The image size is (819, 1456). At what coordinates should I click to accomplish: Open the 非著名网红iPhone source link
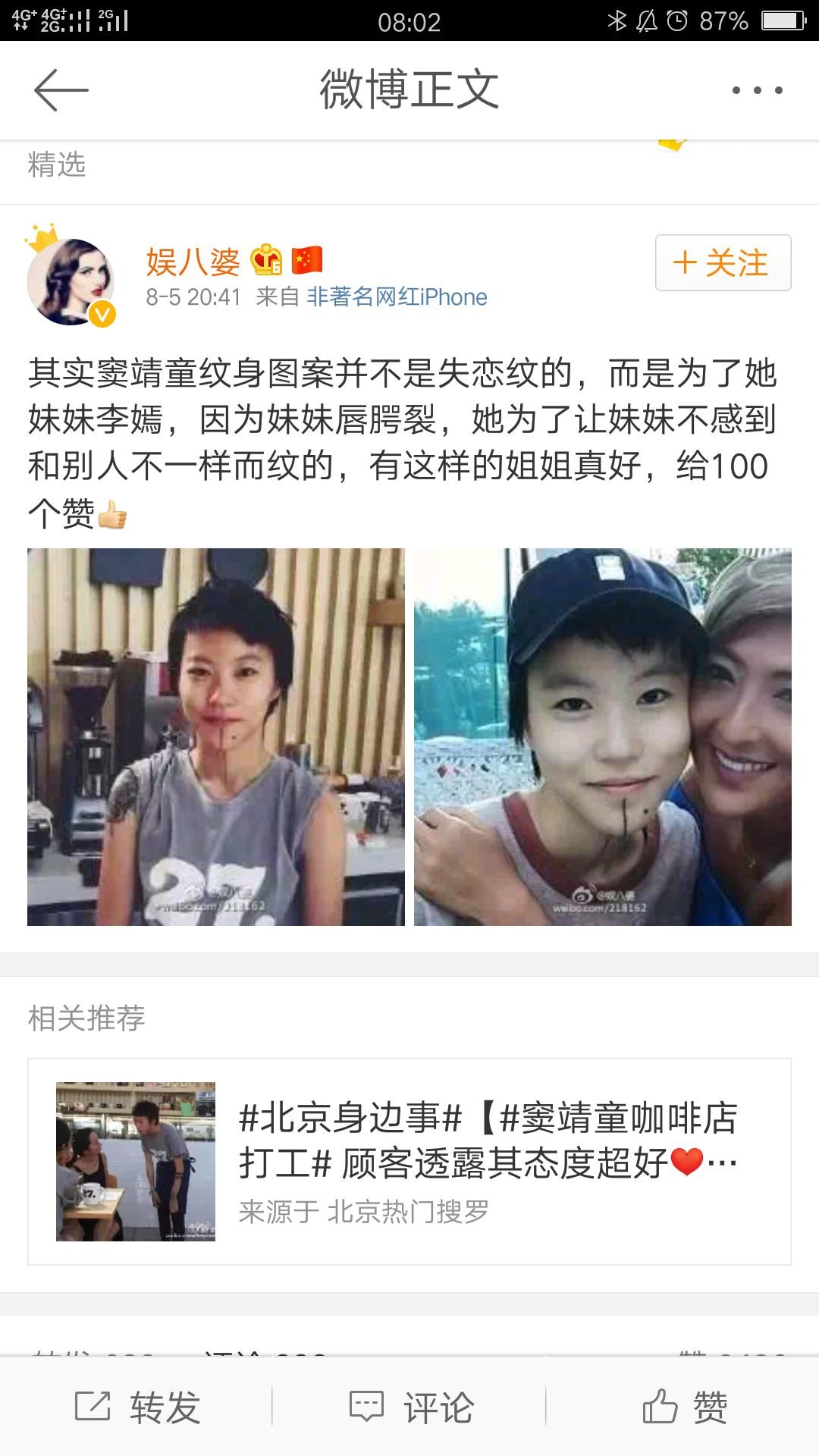pyautogui.click(x=397, y=297)
